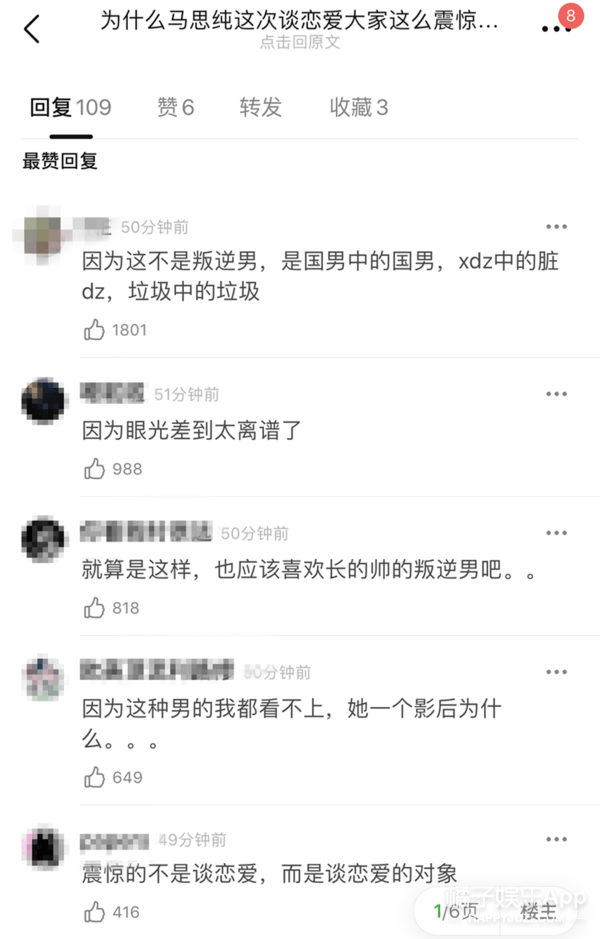The image size is (600, 939).
Task: Go back using the top-left arrow
Action: point(32,29)
